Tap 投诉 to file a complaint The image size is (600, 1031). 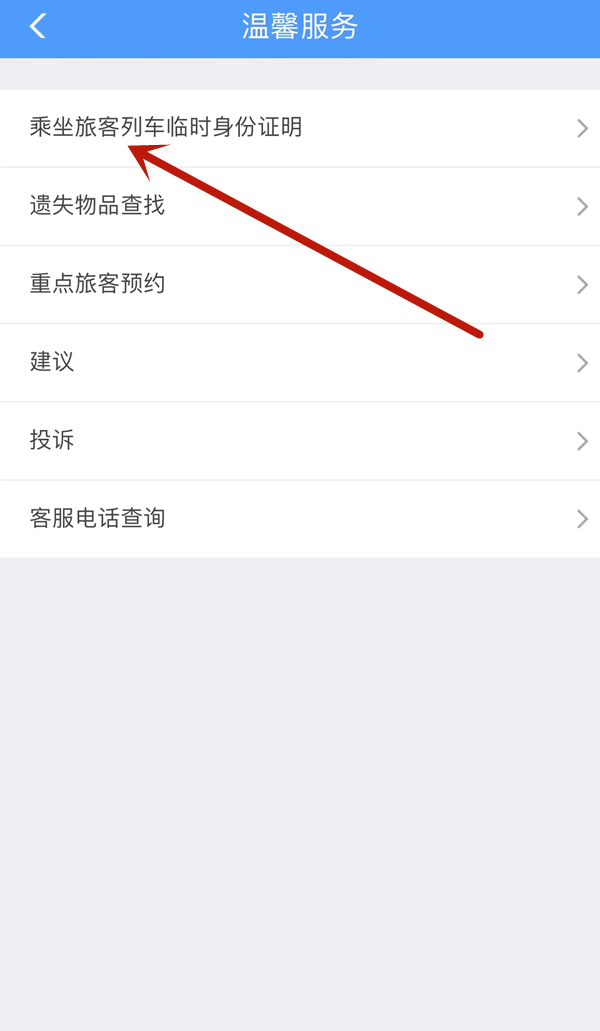(x=300, y=440)
